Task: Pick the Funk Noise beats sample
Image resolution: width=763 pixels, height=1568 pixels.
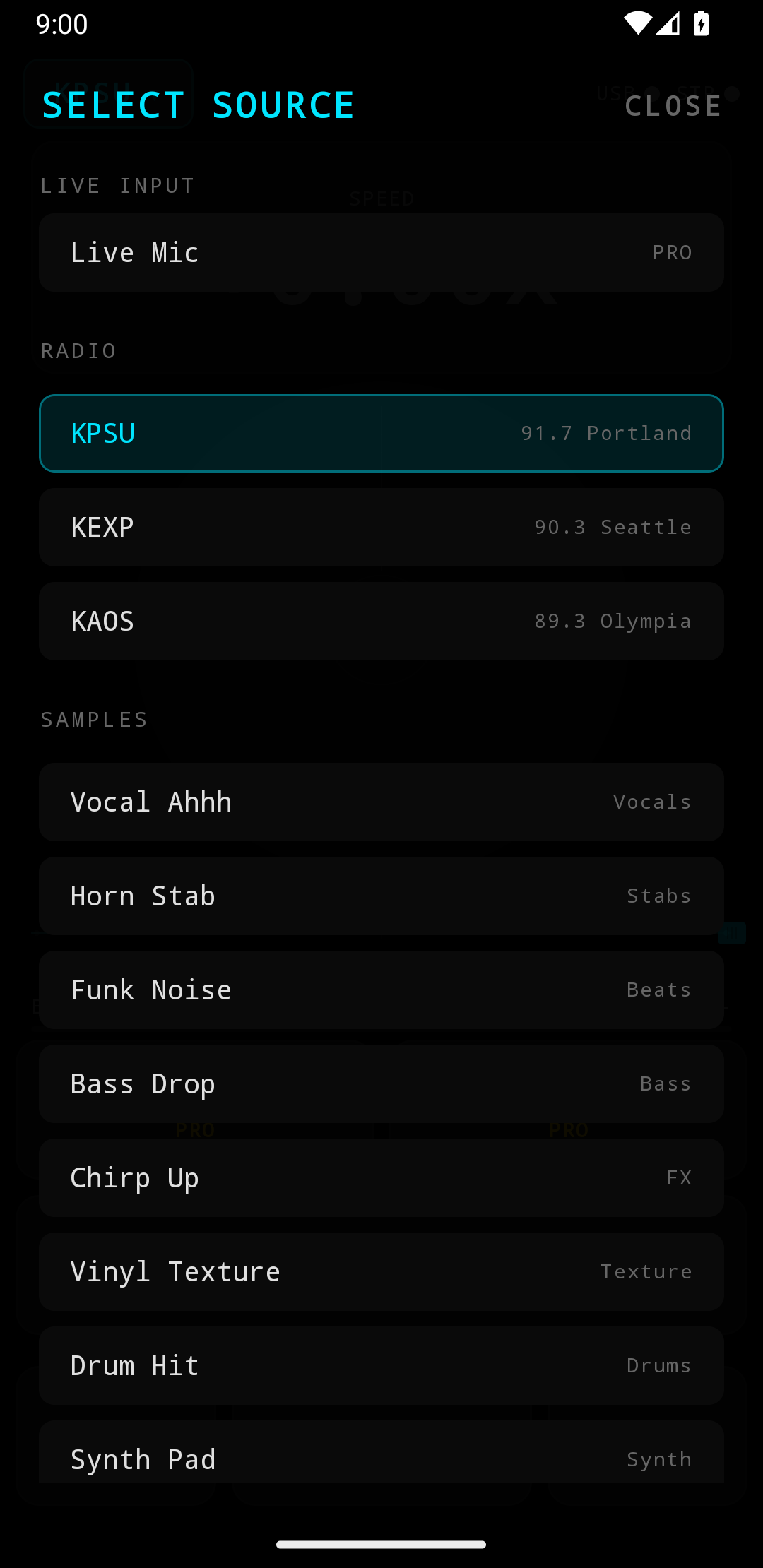Action: [x=381, y=989]
